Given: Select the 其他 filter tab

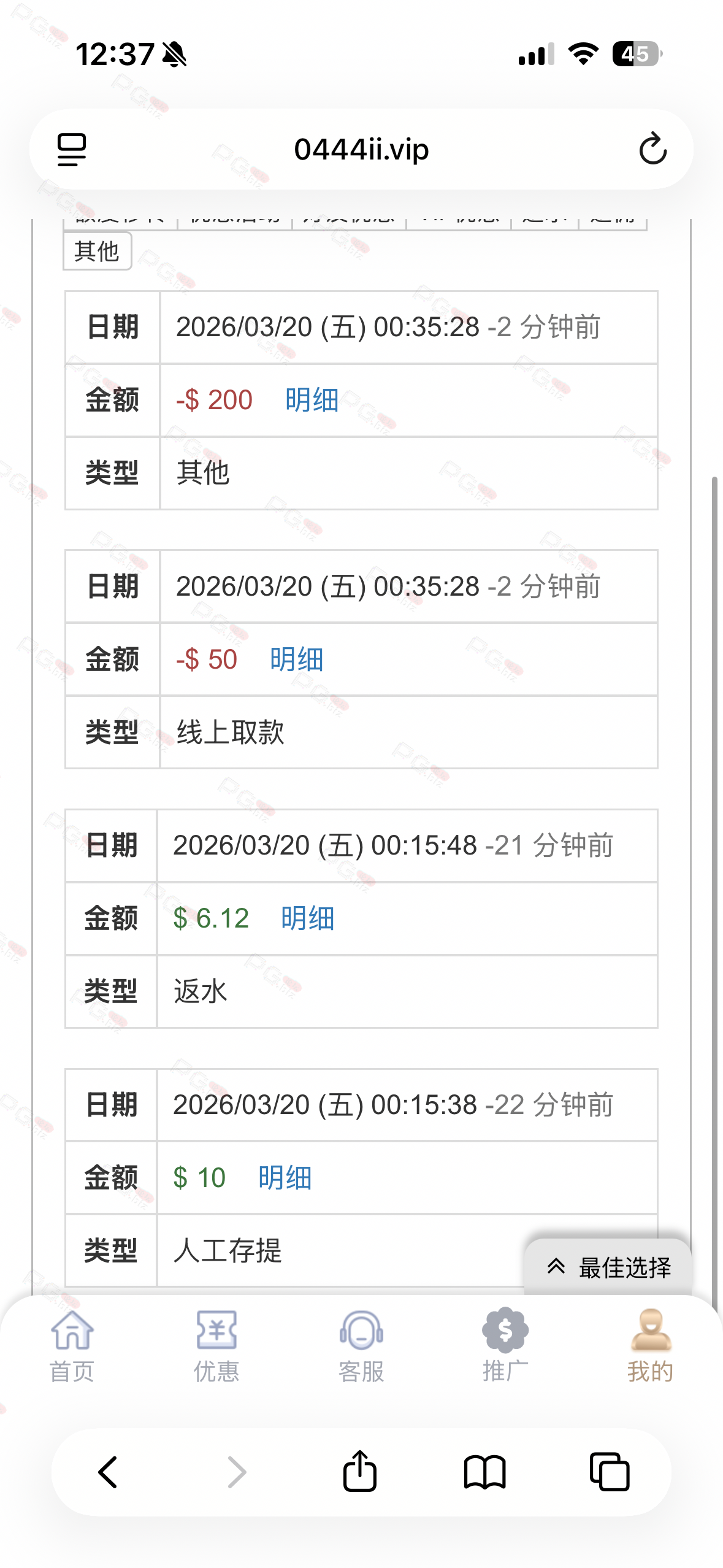Looking at the screenshot, I should point(97,251).
